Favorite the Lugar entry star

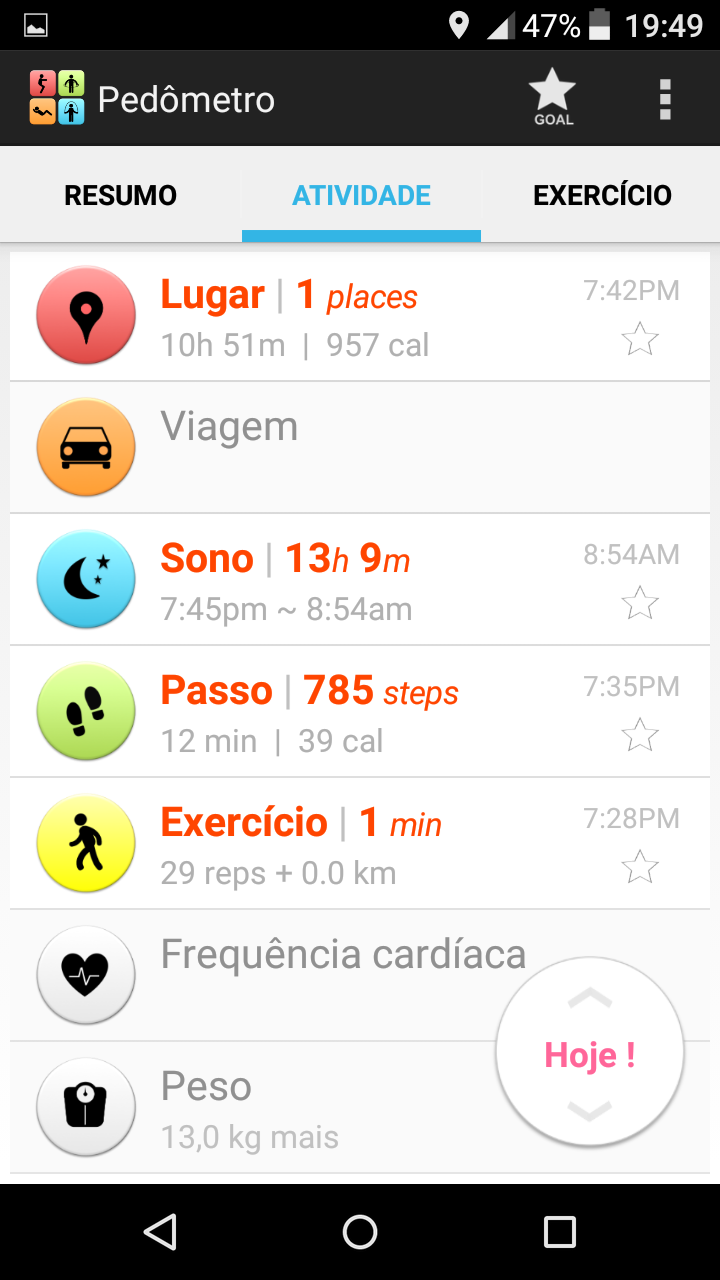[640, 340]
